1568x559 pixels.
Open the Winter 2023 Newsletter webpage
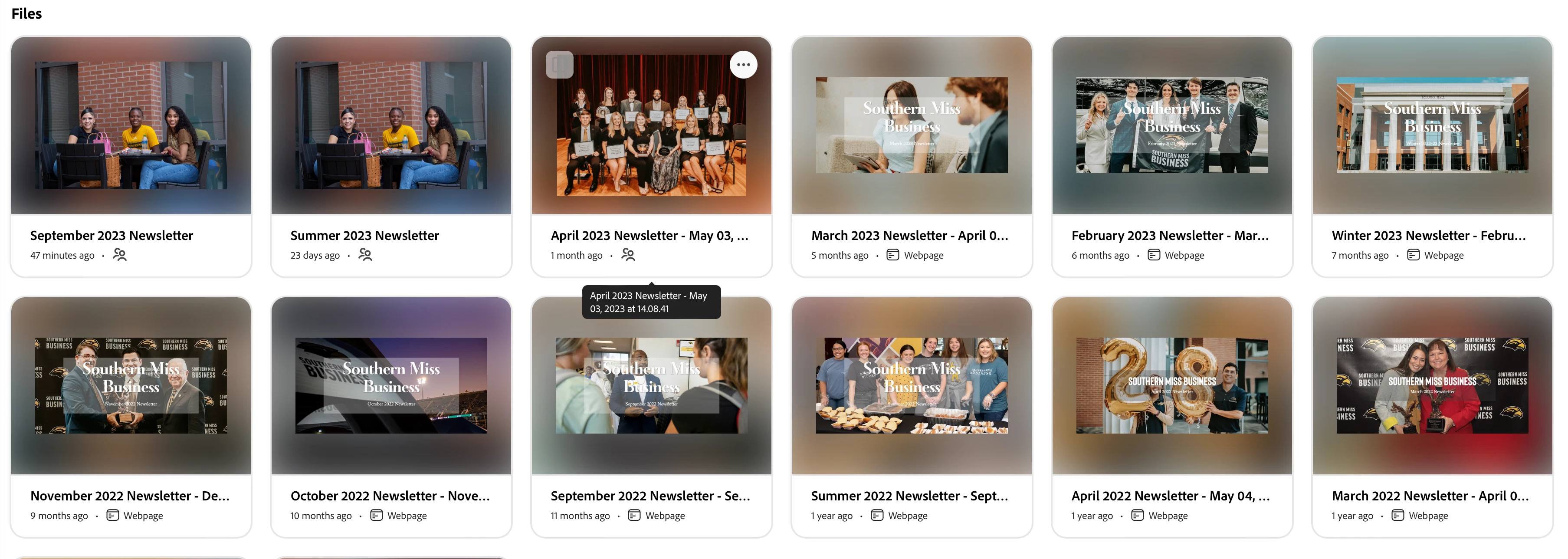tap(1432, 125)
